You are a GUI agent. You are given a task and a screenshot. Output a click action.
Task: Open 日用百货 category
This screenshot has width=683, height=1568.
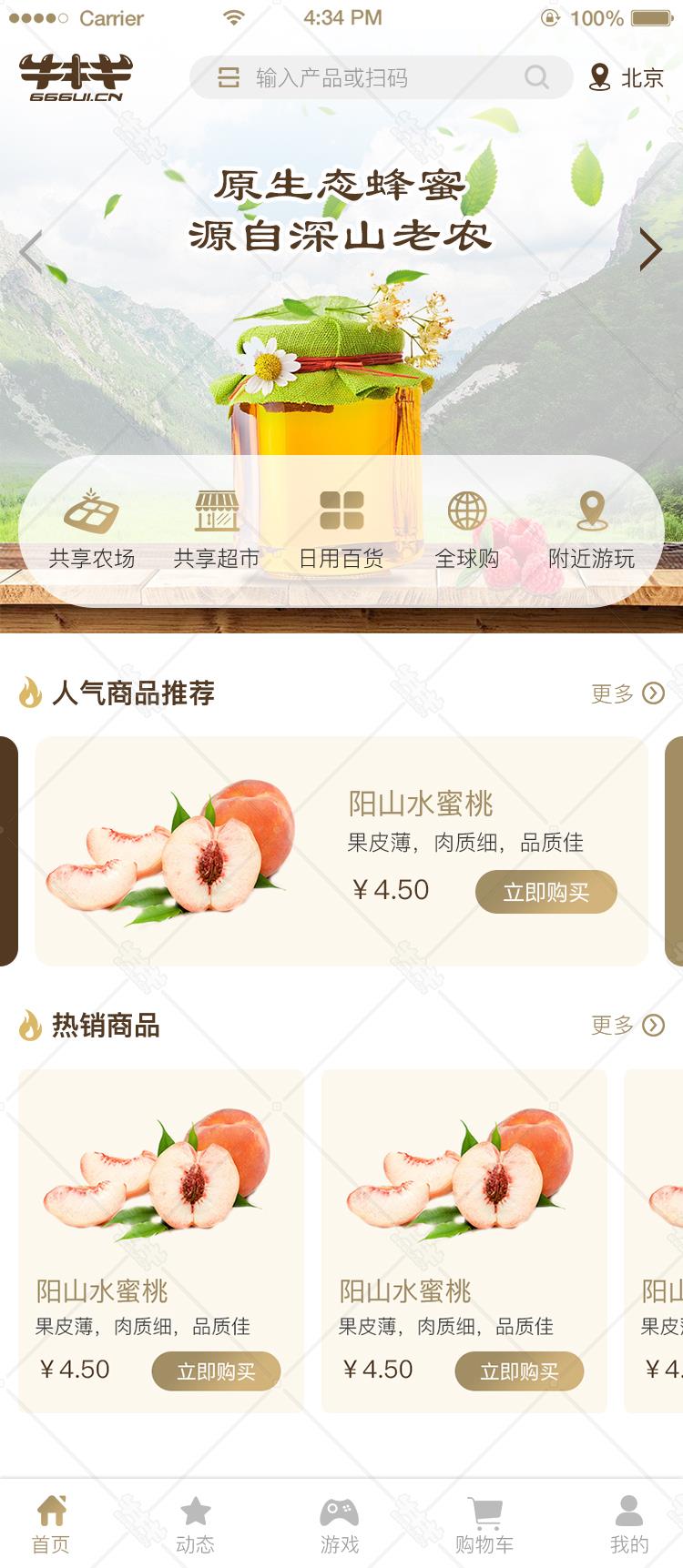(x=341, y=530)
